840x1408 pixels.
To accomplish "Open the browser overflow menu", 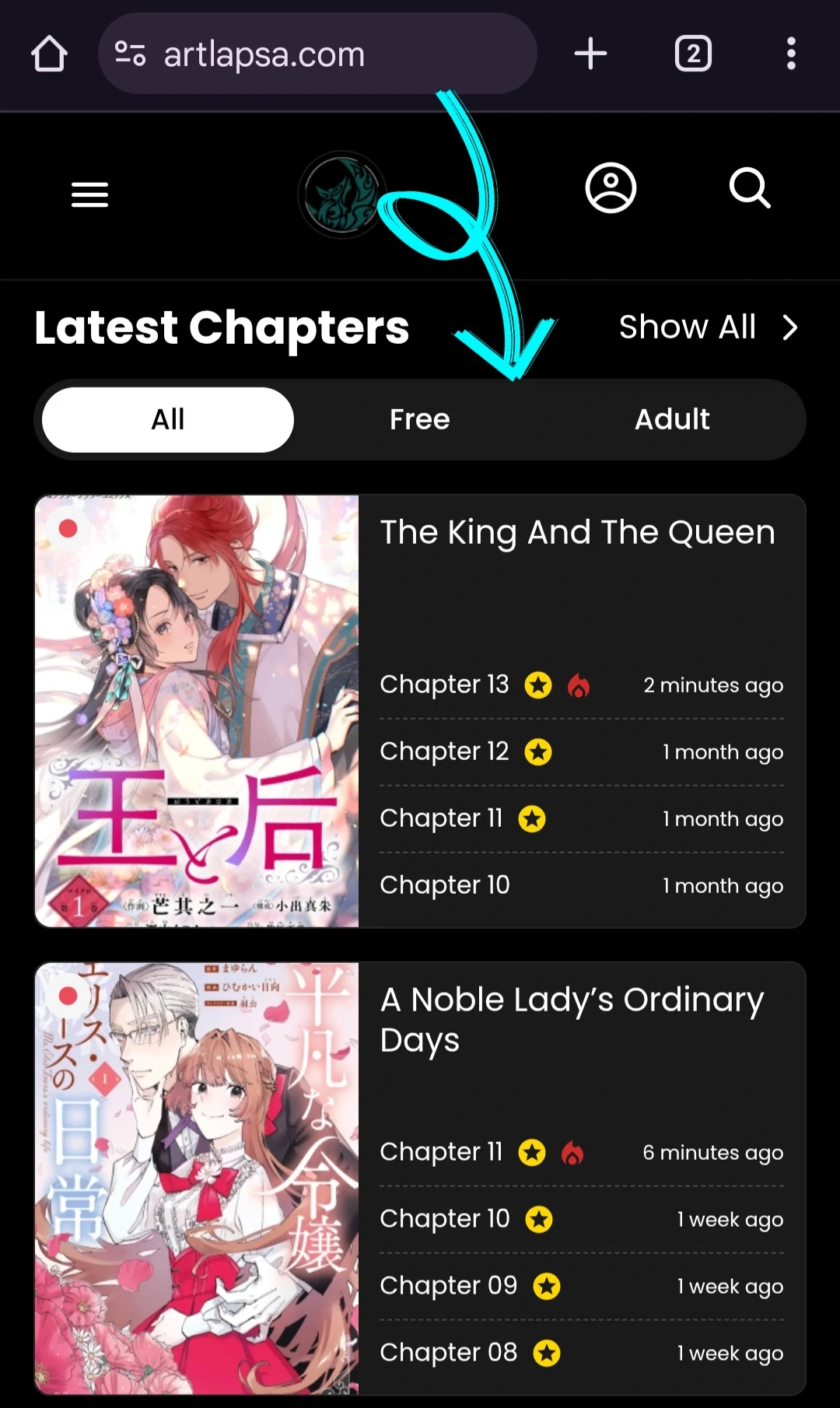I will coord(791,54).
